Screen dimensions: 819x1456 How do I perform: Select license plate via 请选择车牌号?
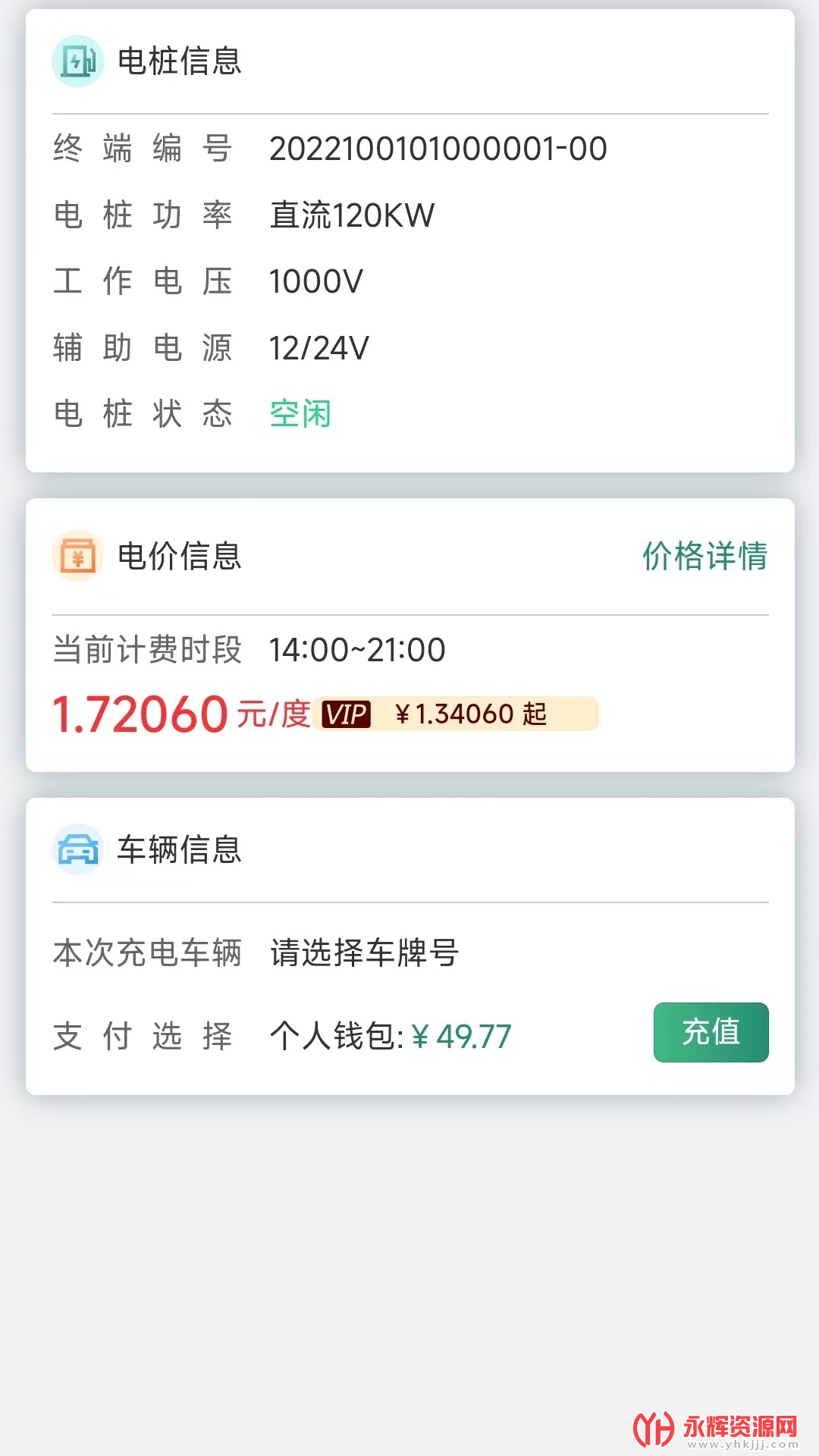364,952
